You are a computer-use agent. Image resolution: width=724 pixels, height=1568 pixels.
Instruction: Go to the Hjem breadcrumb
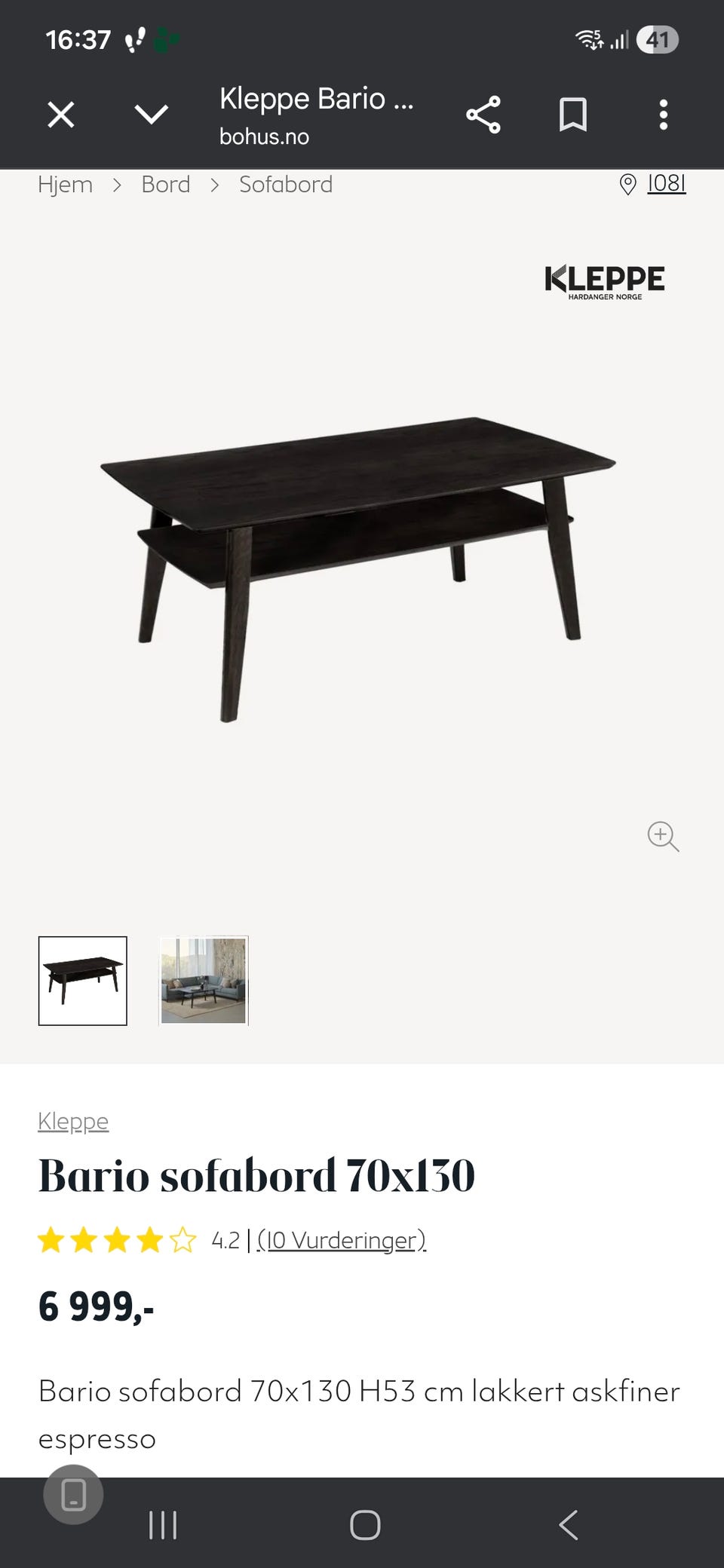pyautogui.click(x=66, y=185)
